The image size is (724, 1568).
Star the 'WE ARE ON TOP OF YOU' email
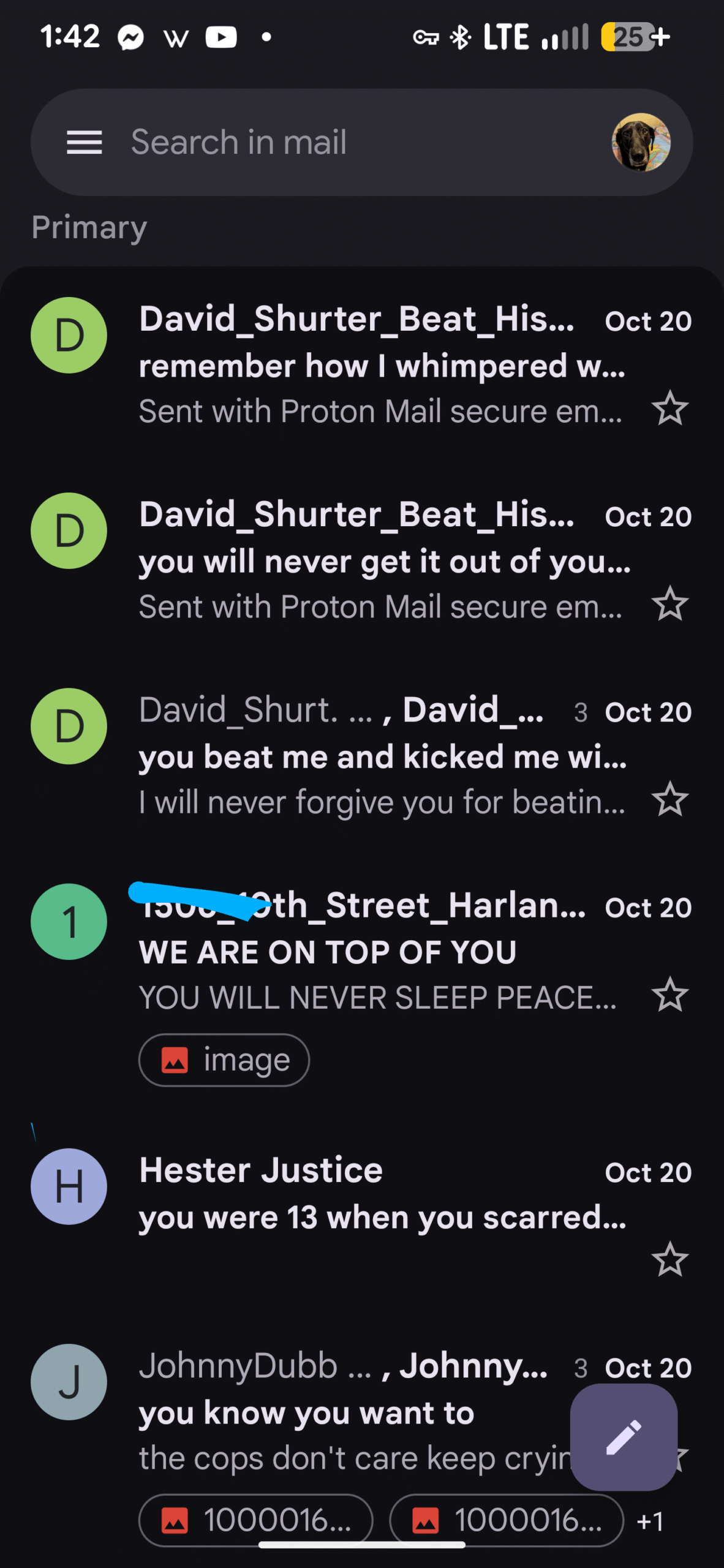(669, 995)
